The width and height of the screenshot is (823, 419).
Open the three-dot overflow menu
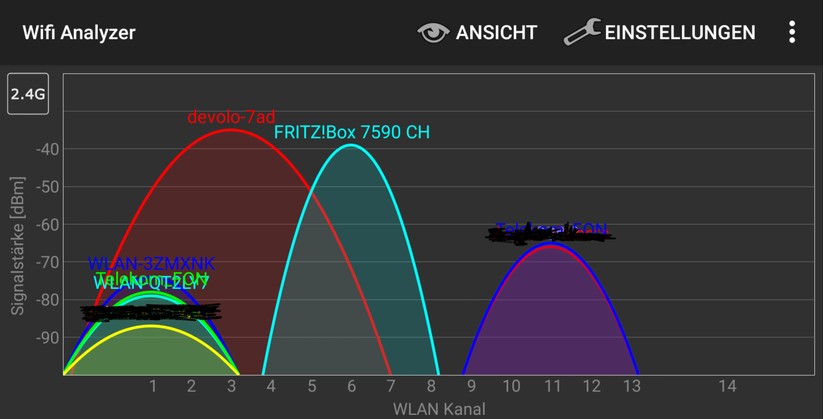pos(791,33)
